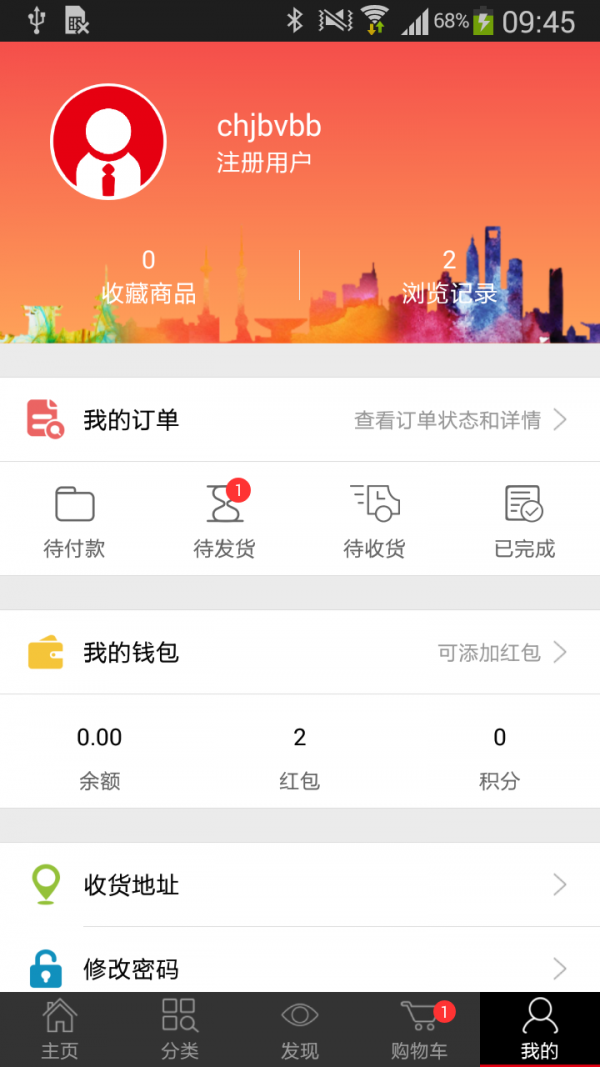View 积分 points
This screenshot has height=1067, width=600.
tap(500, 758)
